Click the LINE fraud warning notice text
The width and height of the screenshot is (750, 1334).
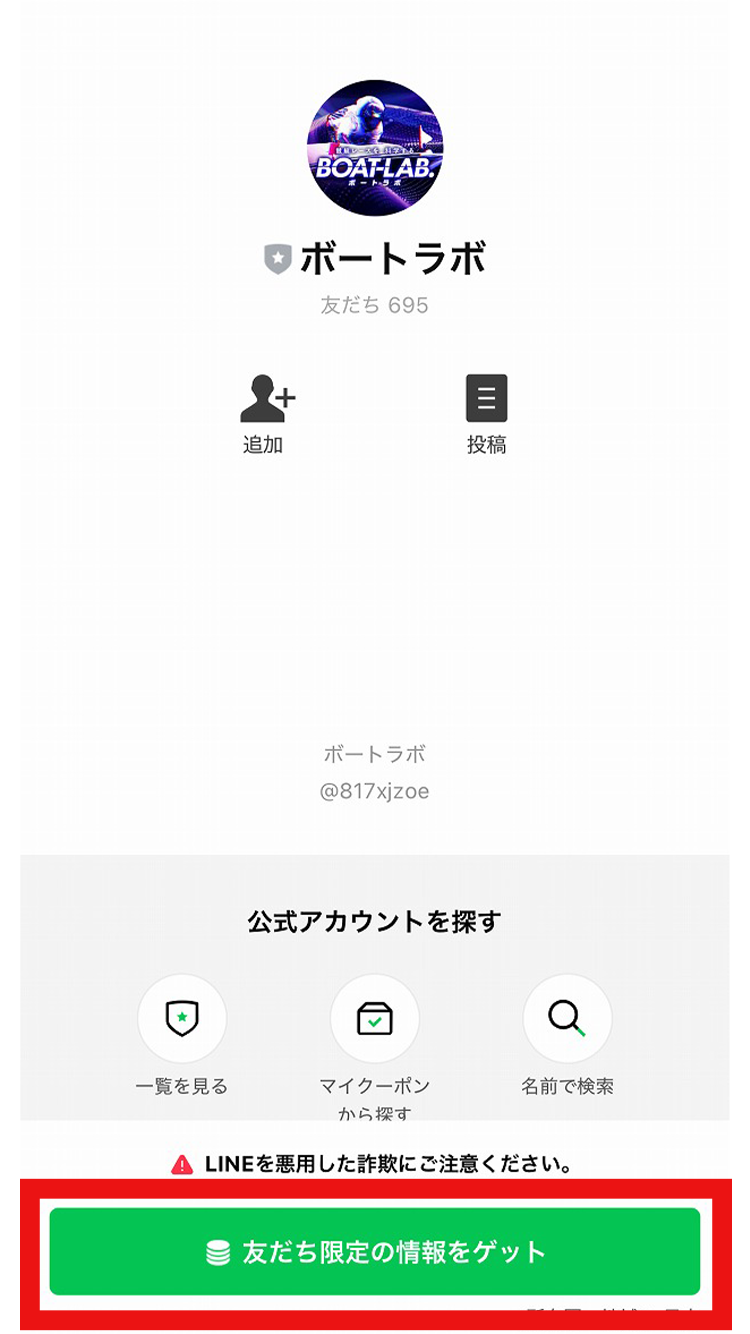pyautogui.click(x=390, y=1161)
